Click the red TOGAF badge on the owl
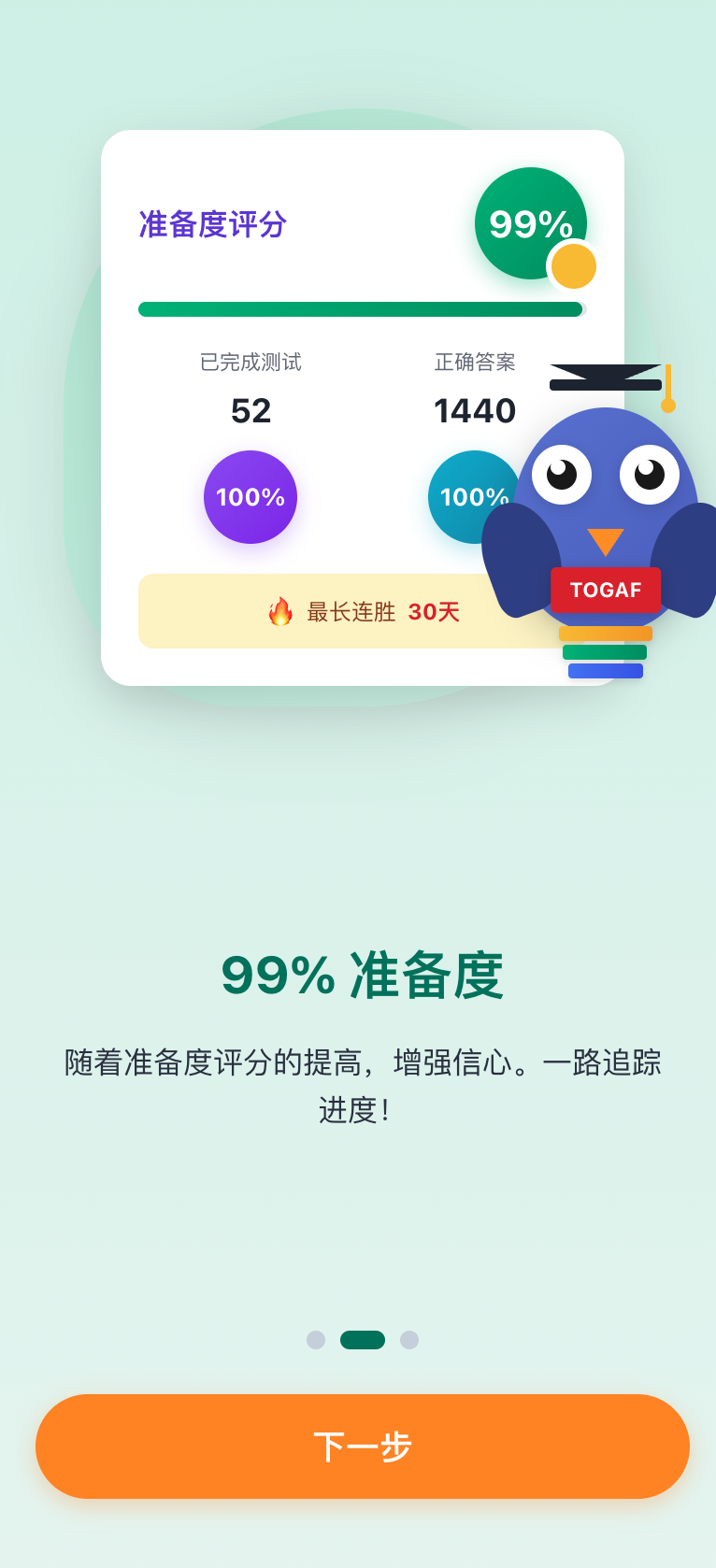Image resolution: width=716 pixels, height=1568 pixels. pyautogui.click(x=606, y=590)
